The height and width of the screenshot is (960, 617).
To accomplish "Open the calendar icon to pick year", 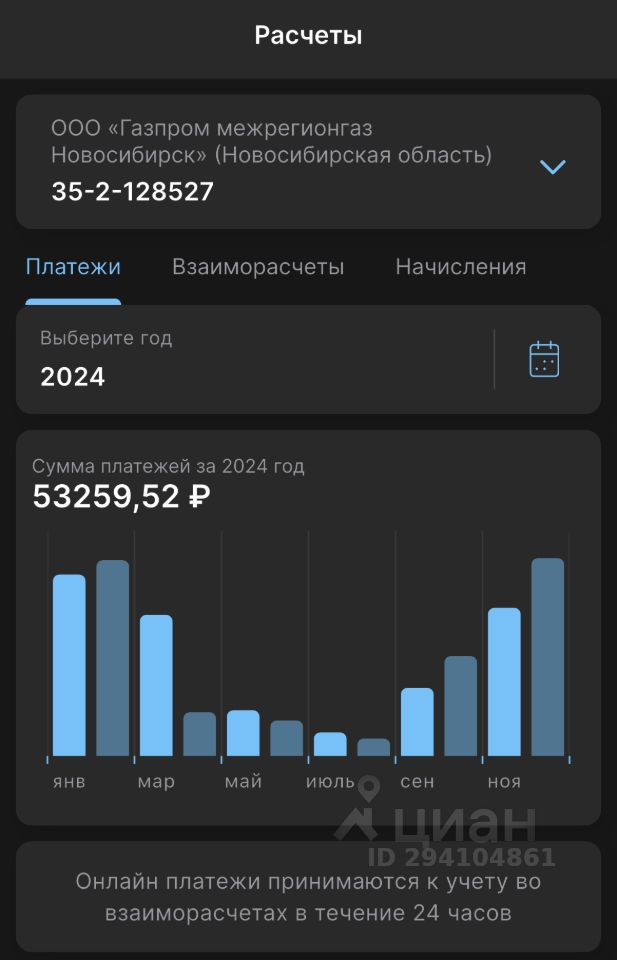I will coord(544,359).
